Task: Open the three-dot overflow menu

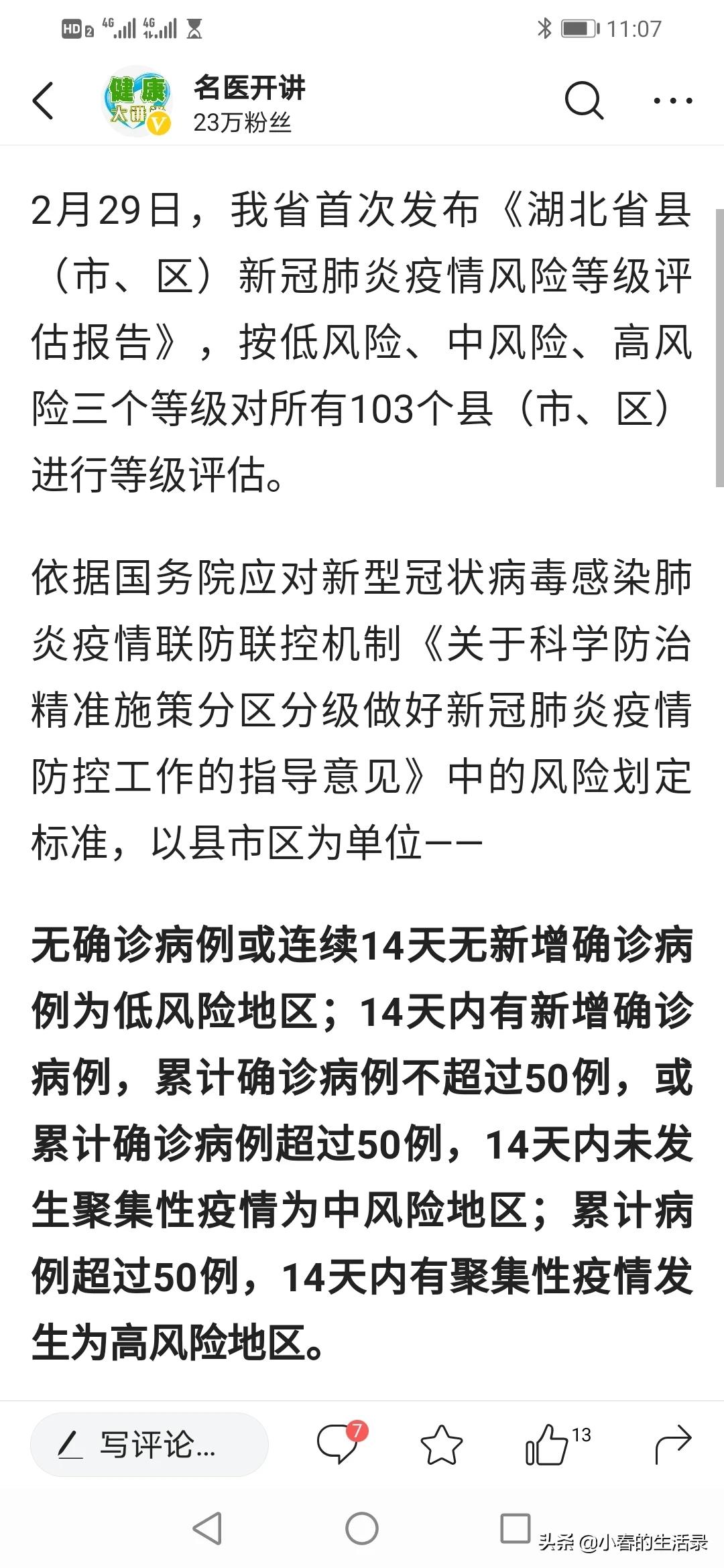Action: (x=672, y=101)
